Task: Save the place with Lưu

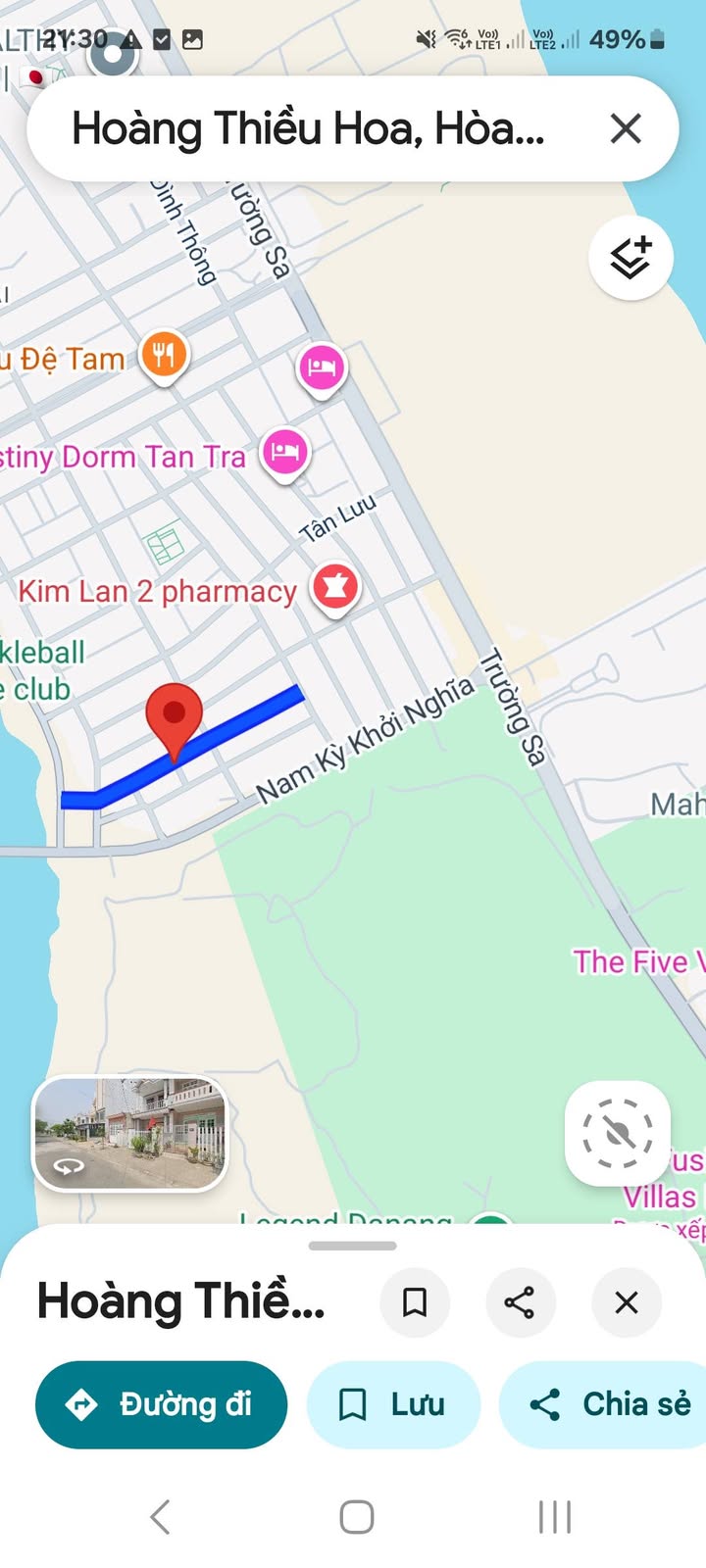Action: click(393, 1404)
